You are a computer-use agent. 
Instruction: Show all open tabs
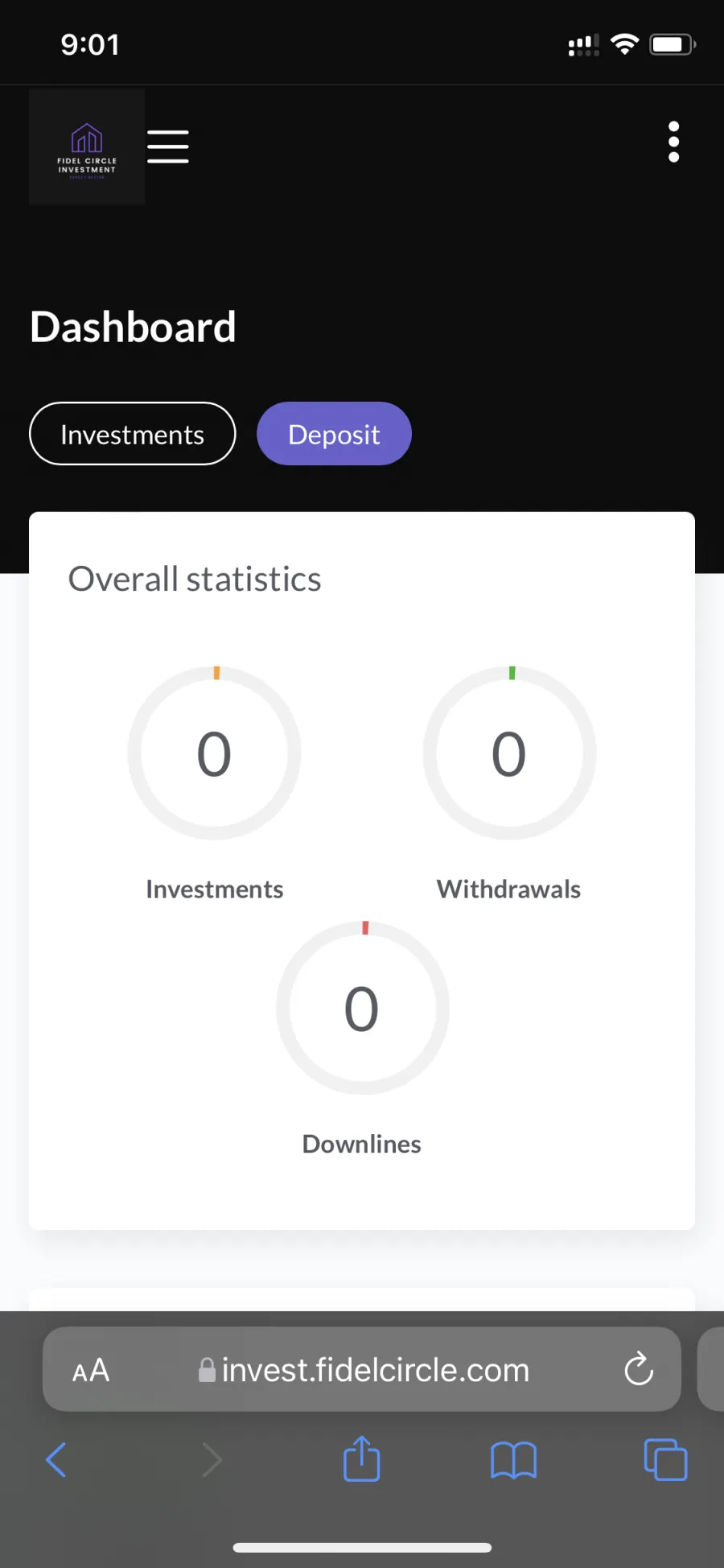[x=665, y=1459]
